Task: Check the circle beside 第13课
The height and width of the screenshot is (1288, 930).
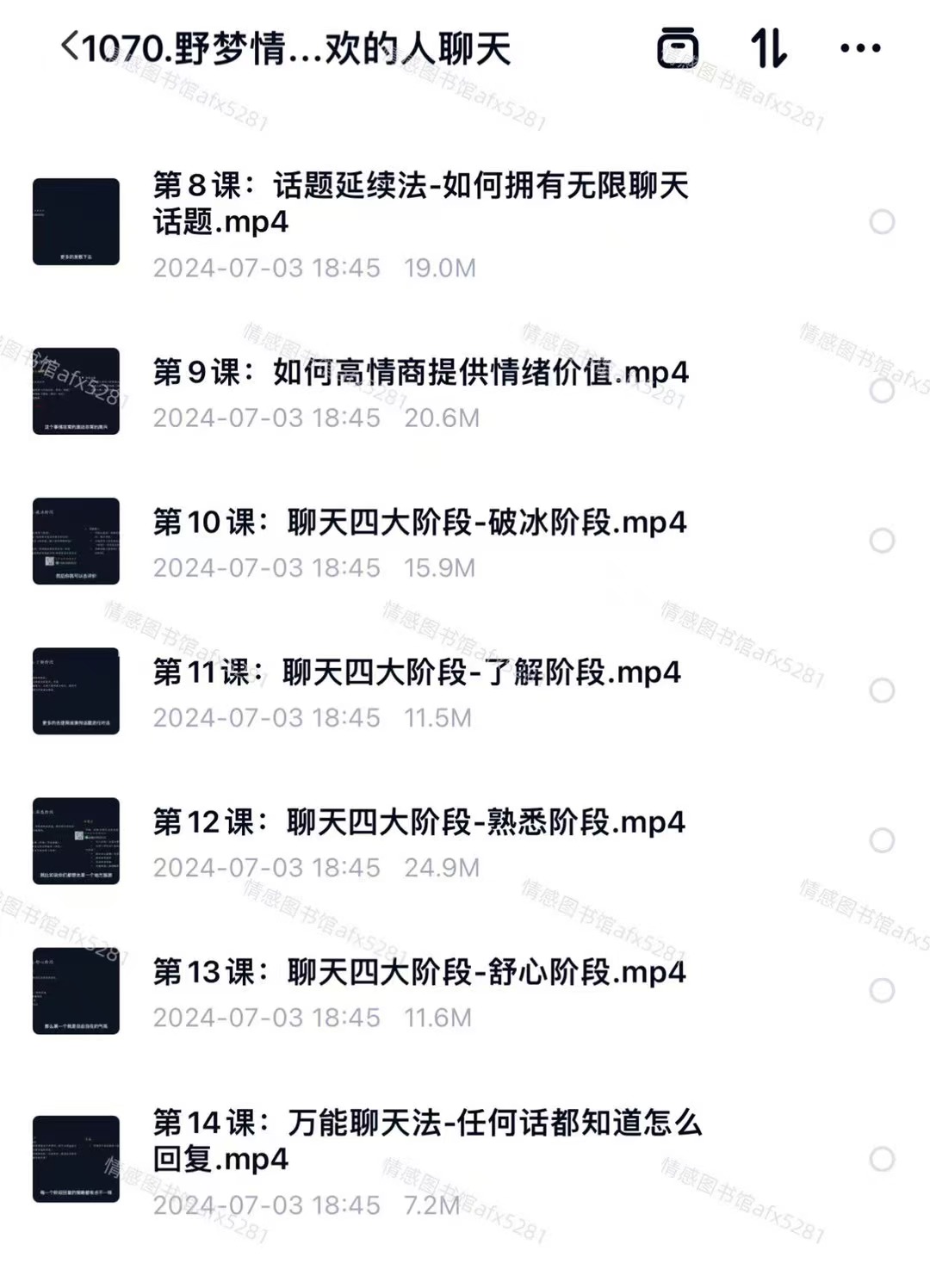Action: (881, 990)
